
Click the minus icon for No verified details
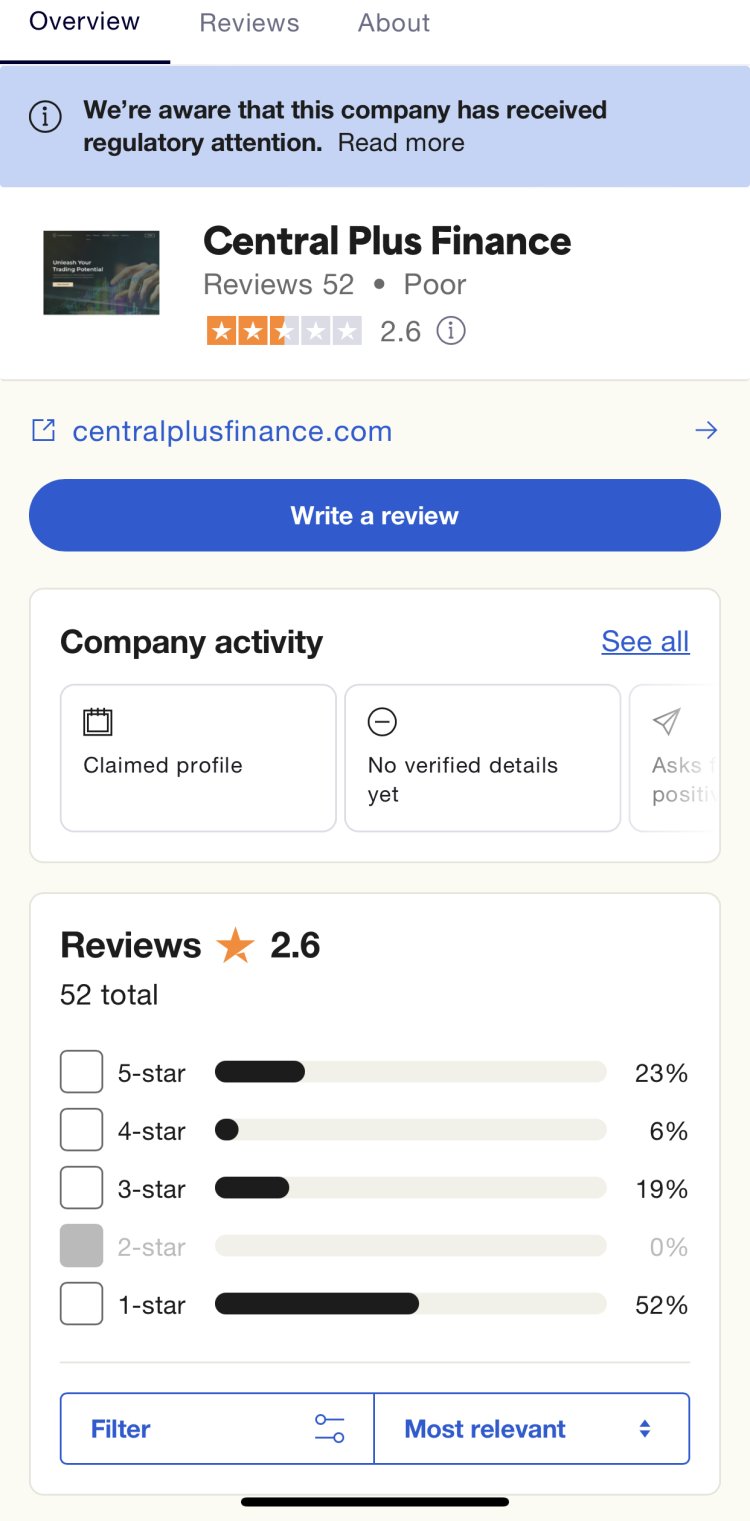click(382, 722)
